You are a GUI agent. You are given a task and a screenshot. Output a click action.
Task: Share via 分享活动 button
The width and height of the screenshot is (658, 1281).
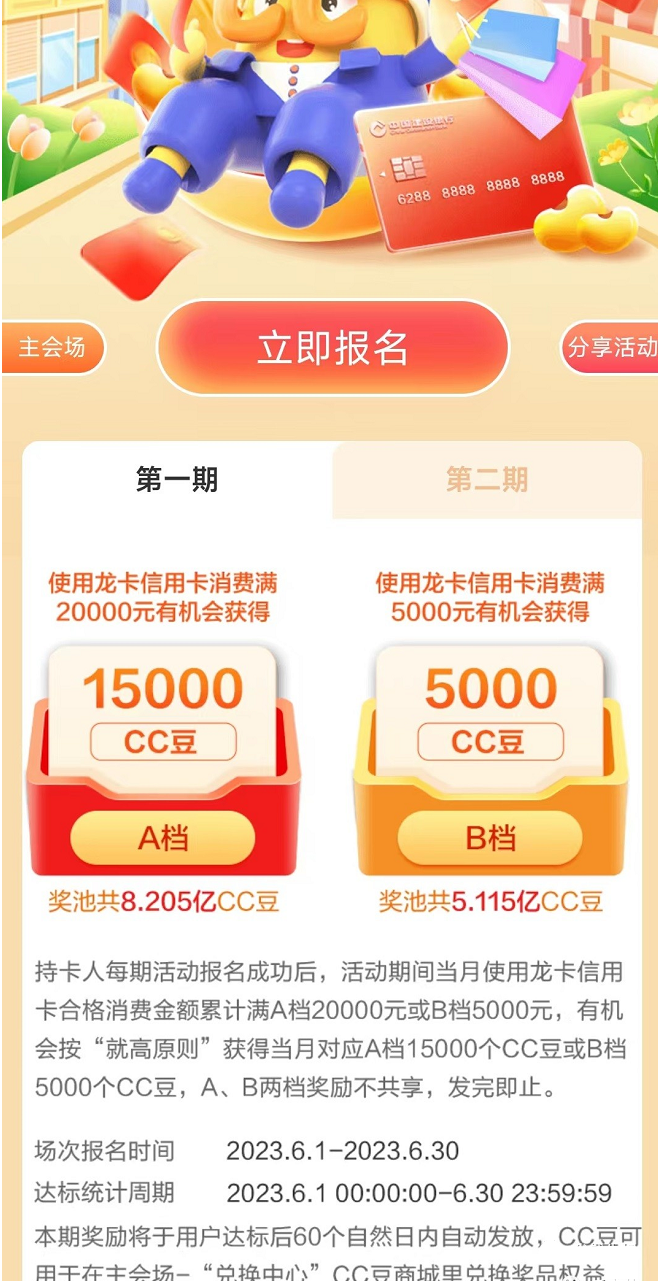(x=610, y=348)
